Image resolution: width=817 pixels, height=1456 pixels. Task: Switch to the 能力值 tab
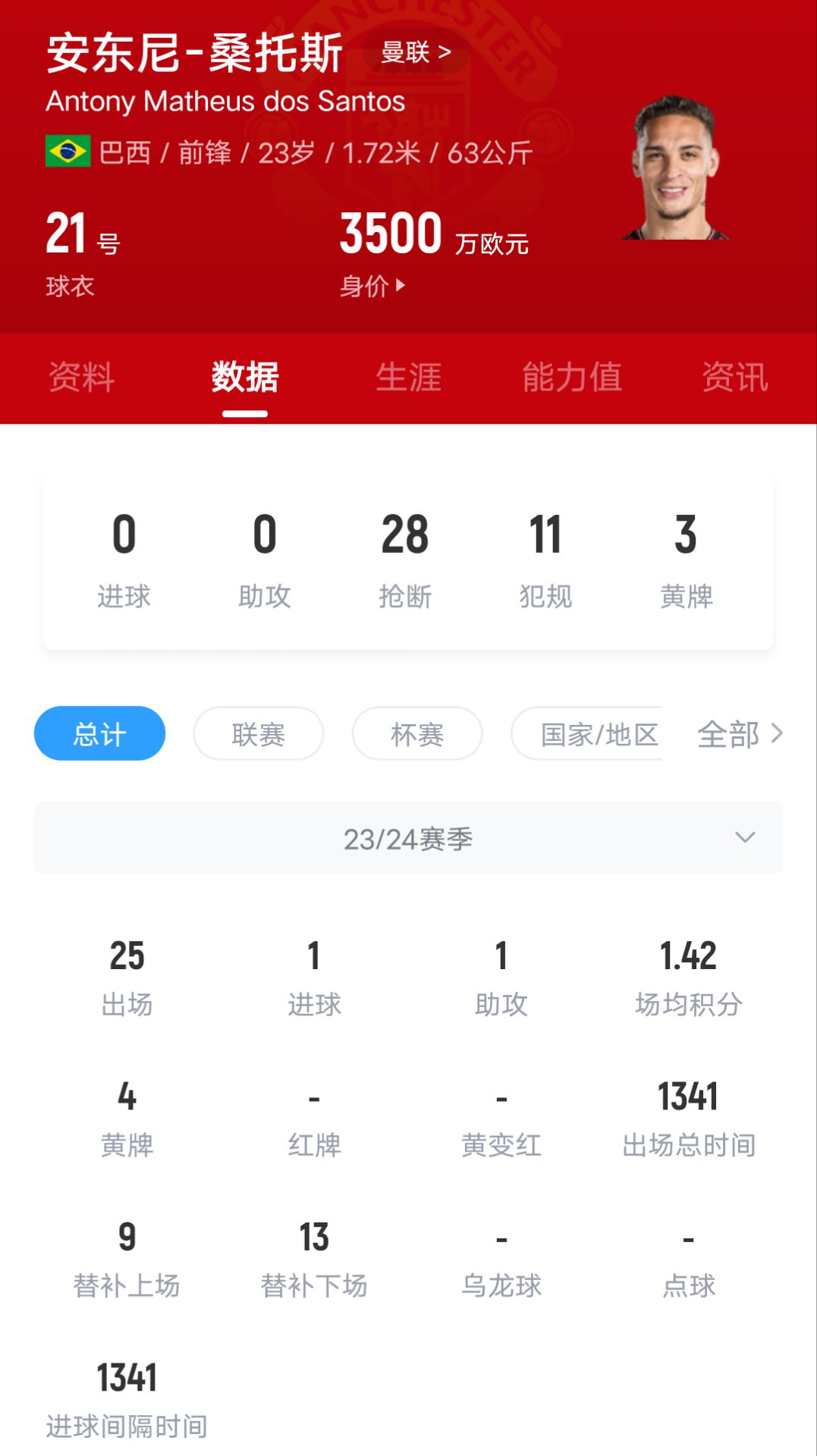tap(572, 378)
